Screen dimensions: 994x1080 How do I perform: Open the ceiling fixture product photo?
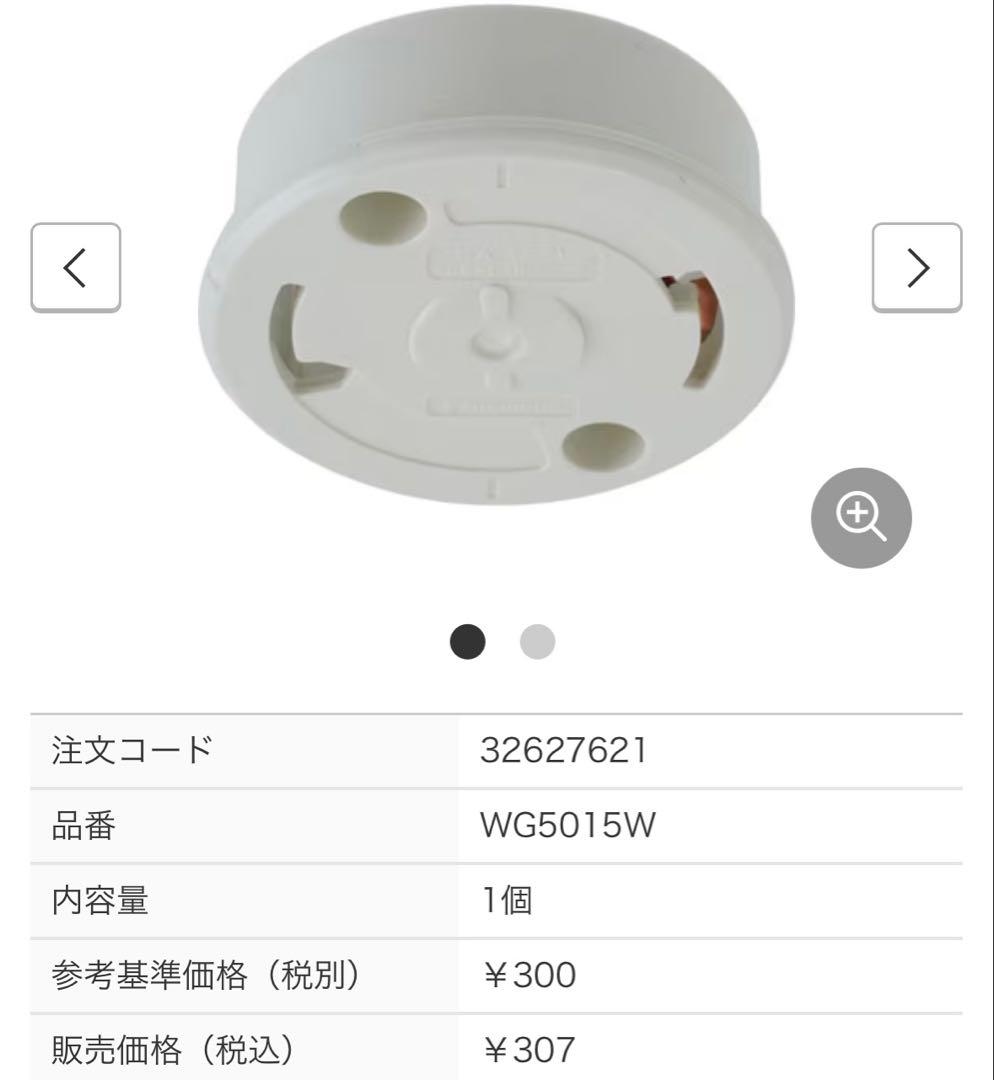(497, 260)
